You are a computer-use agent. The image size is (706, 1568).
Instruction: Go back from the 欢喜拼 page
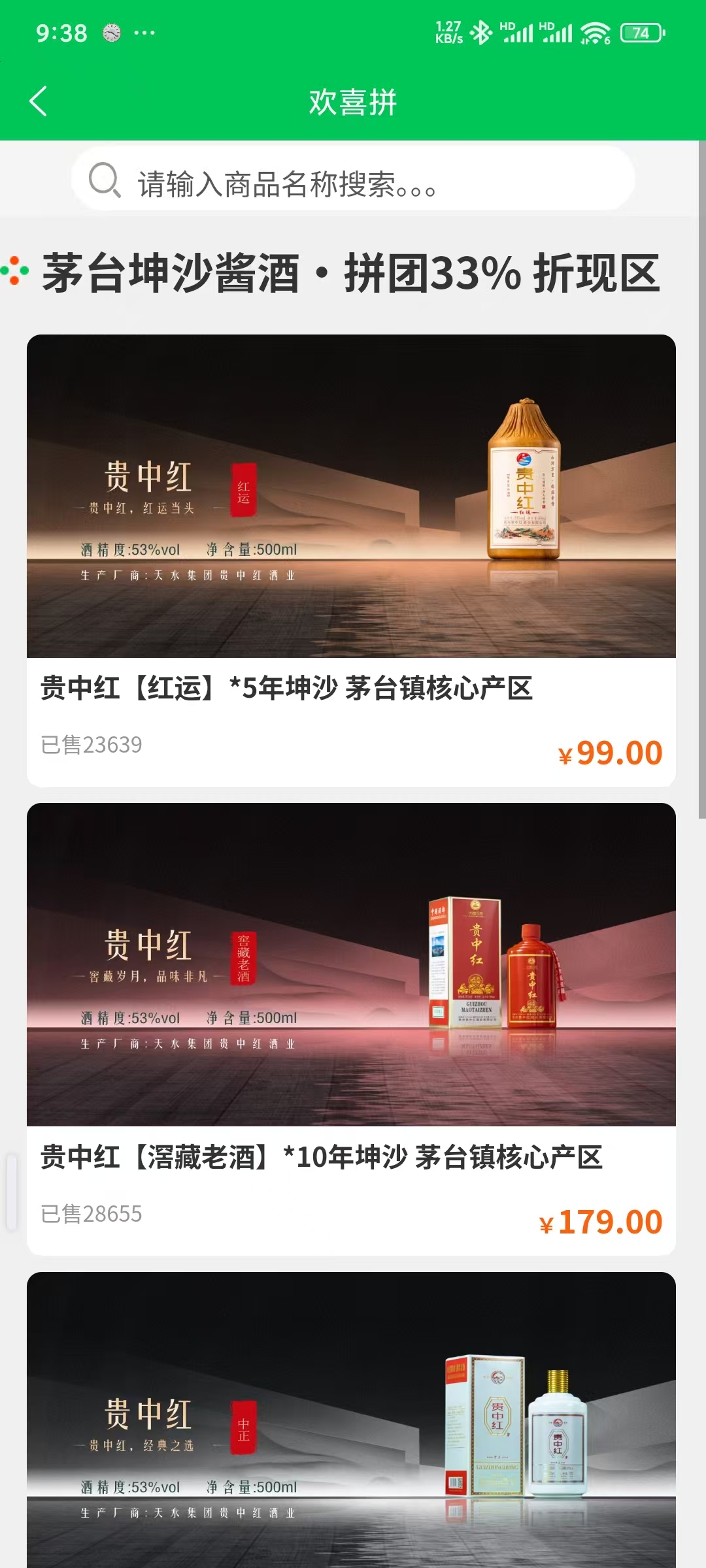point(39,101)
